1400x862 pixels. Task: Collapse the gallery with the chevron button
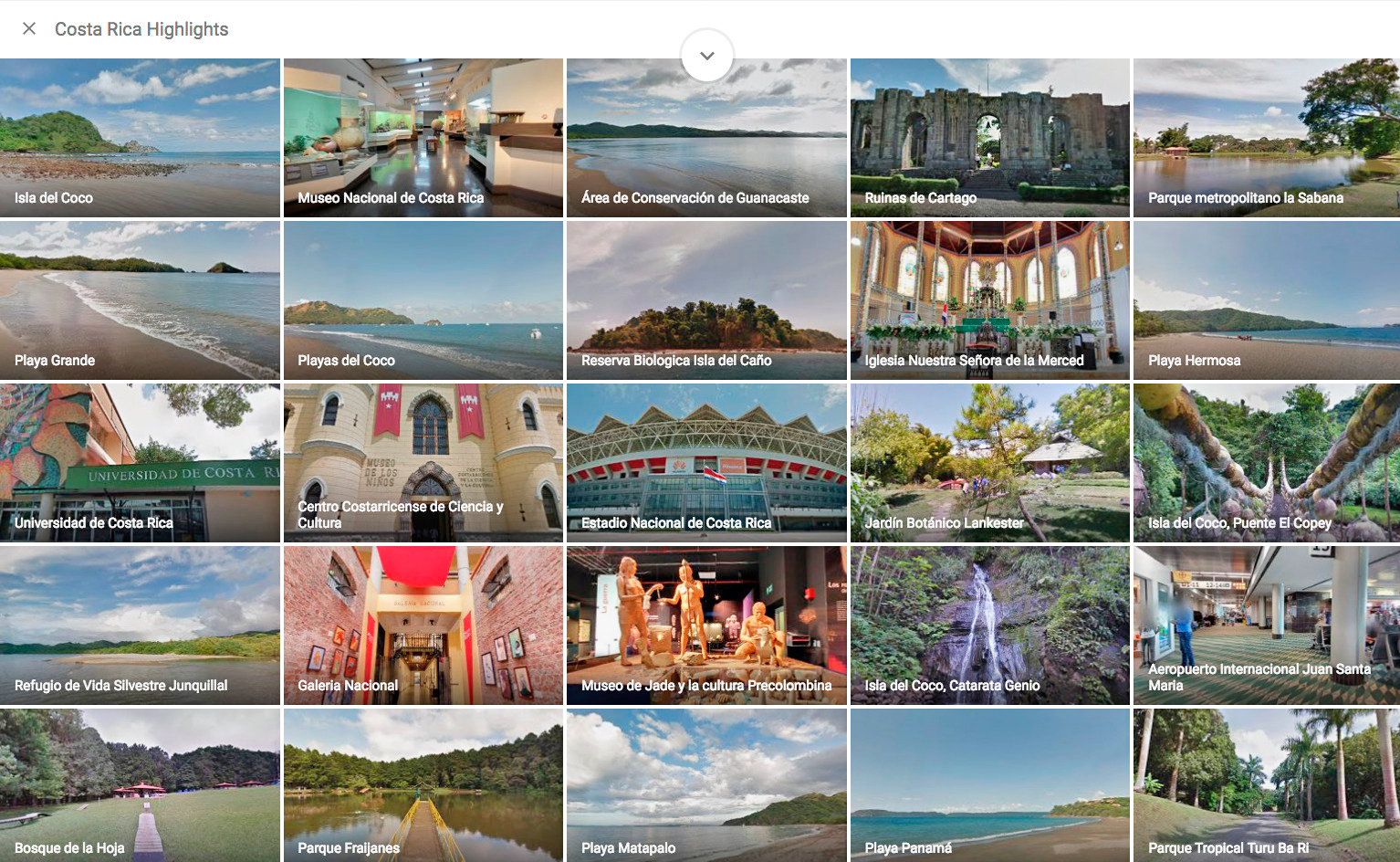[707, 56]
